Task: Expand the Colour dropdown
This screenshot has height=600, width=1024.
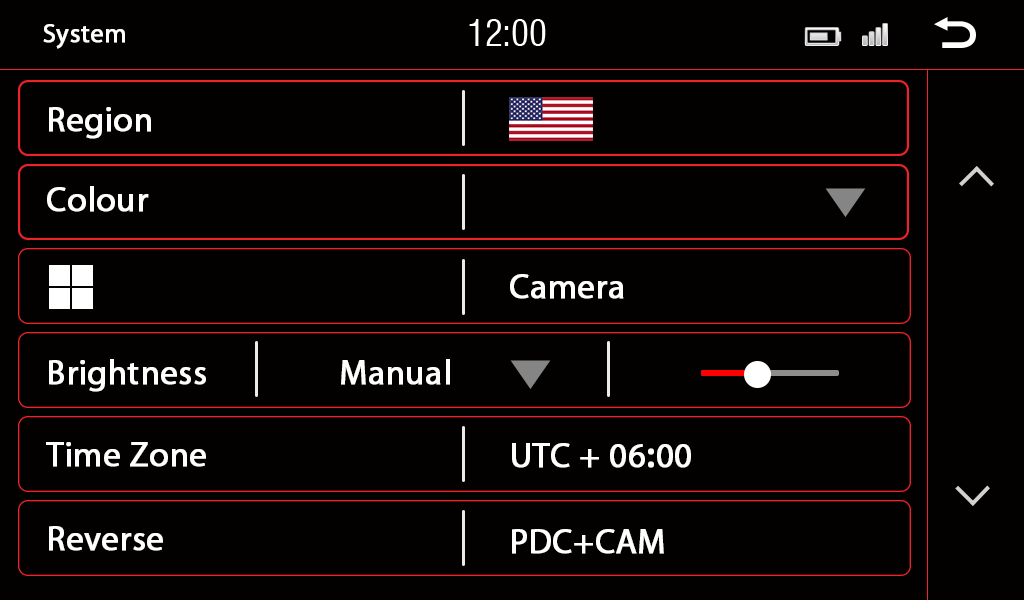Action: click(x=845, y=202)
